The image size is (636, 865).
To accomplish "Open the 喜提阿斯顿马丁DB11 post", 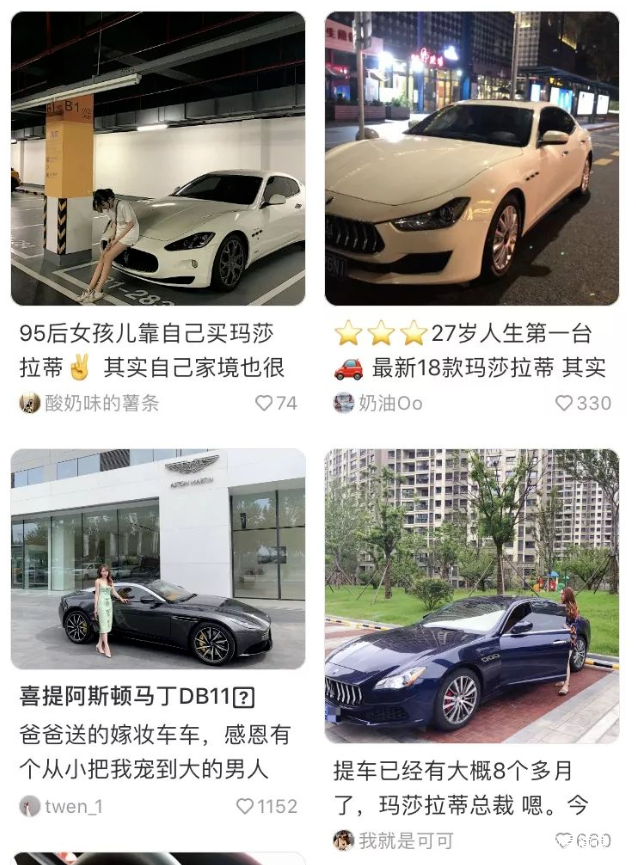I will pos(158,558).
